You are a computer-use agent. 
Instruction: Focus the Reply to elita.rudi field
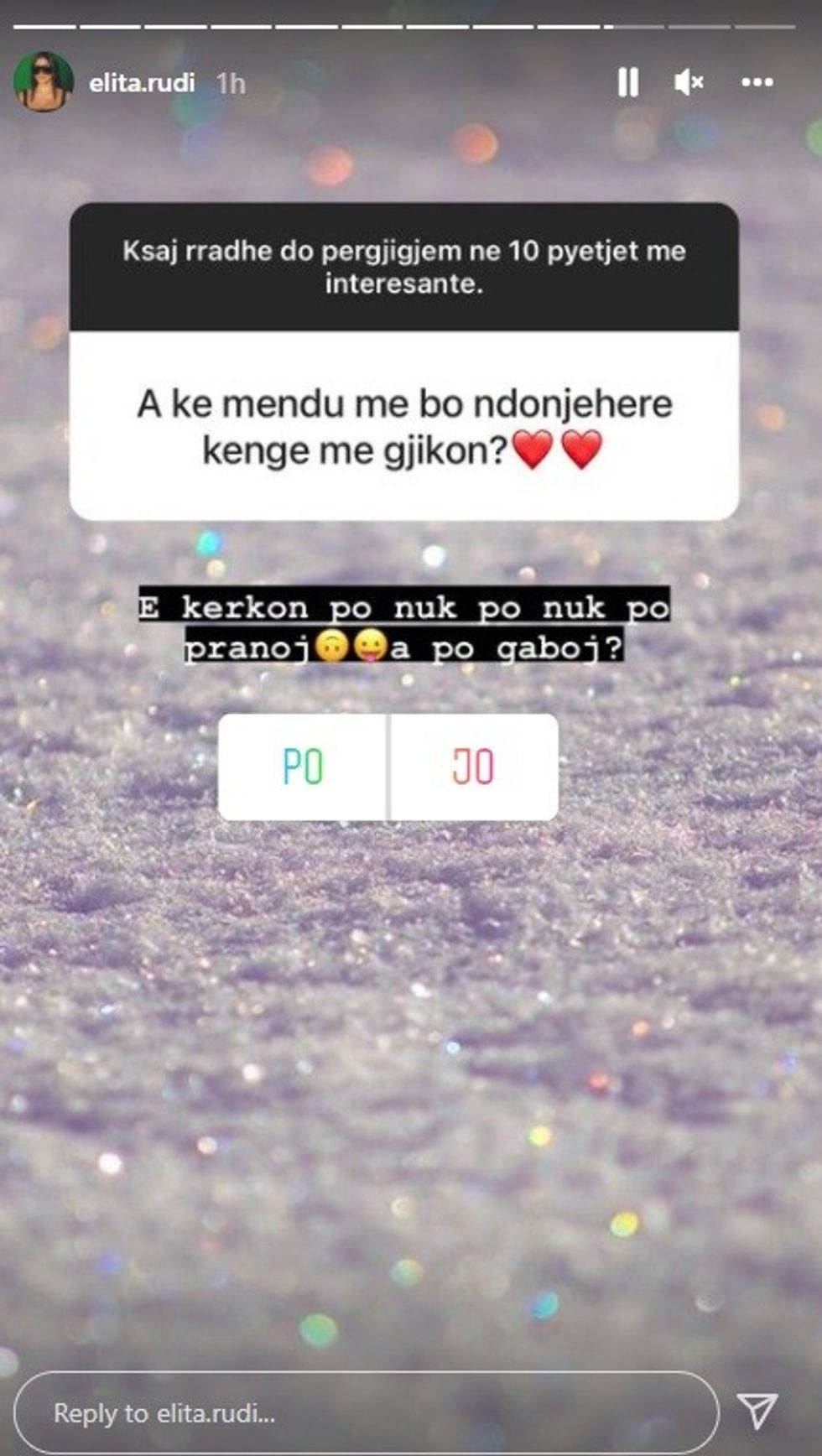[367, 1413]
